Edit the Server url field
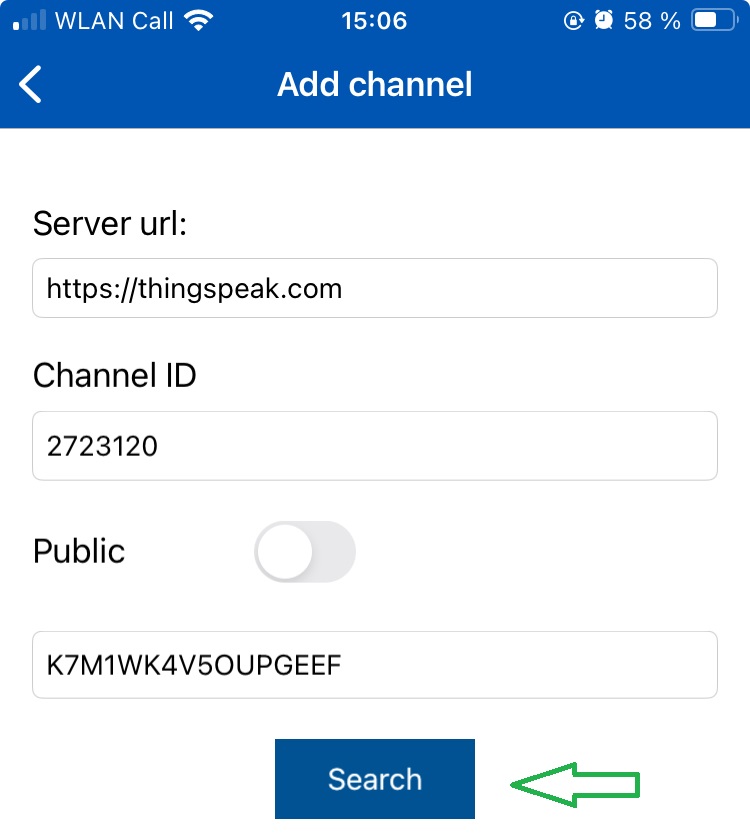The height and width of the screenshot is (839, 750). (x=374, y=289)
